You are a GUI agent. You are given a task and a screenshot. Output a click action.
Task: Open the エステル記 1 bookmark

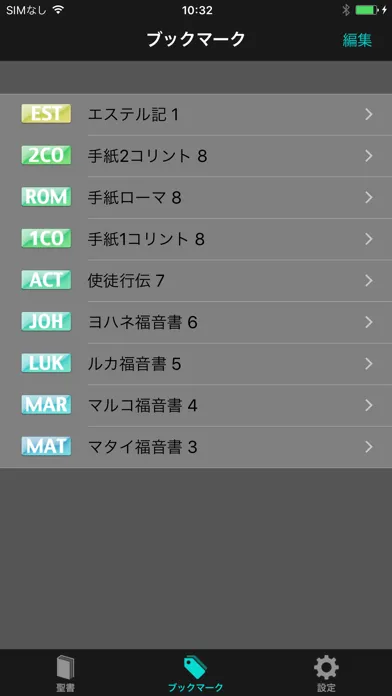196,115
